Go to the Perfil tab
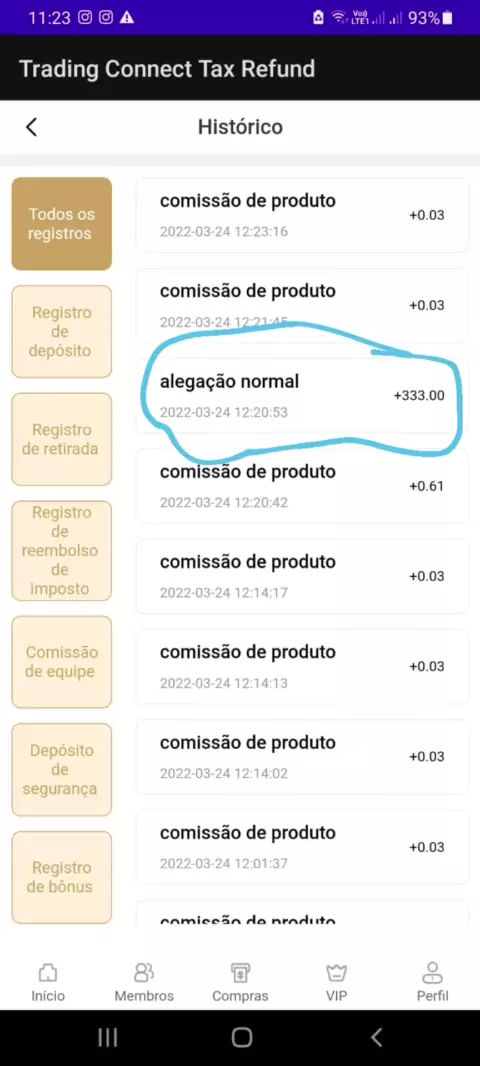Image resolution: width=480 pixels, height=1066 pixels. [x=432, y=982]
